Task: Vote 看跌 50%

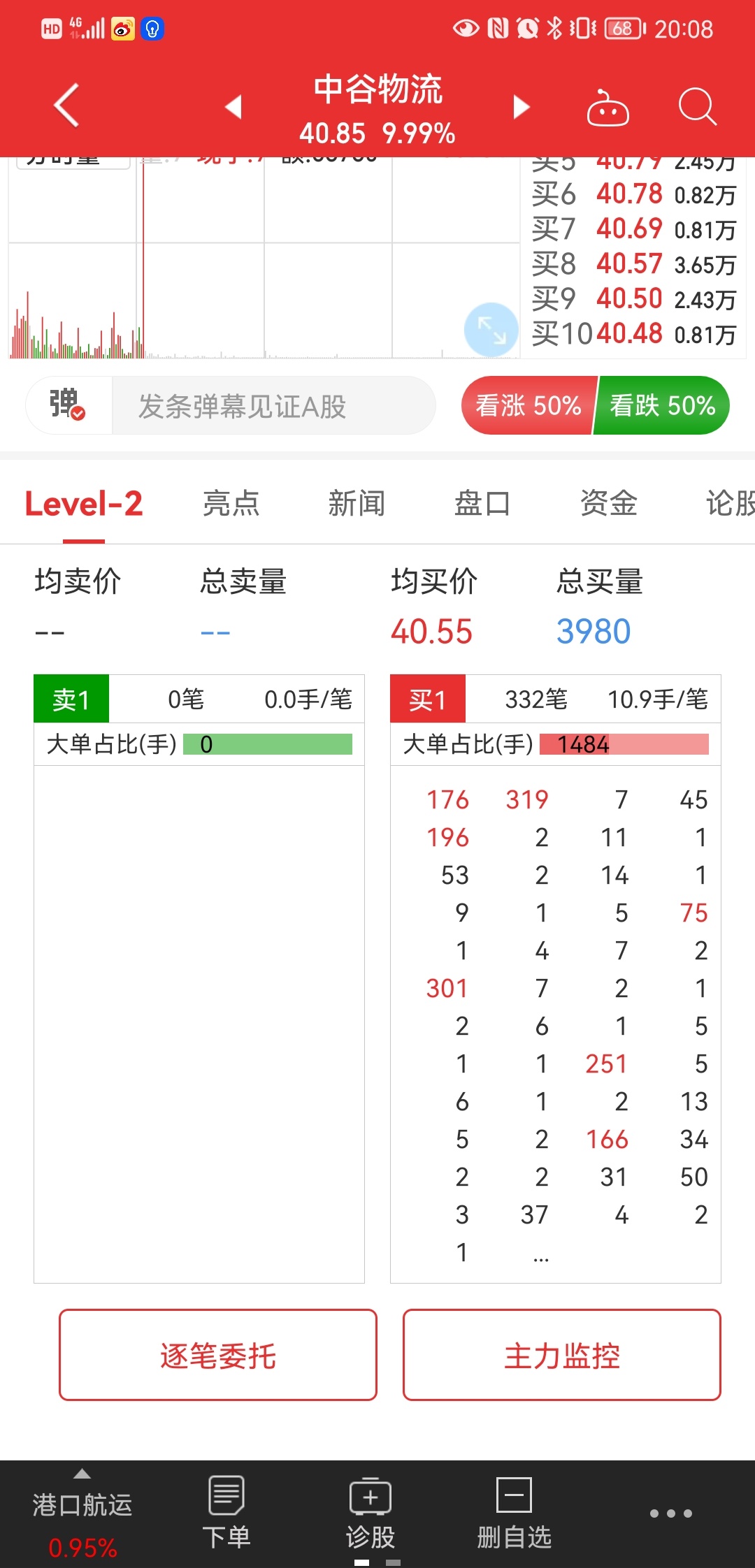Action: pyautogui.click(x=663, y=405)
